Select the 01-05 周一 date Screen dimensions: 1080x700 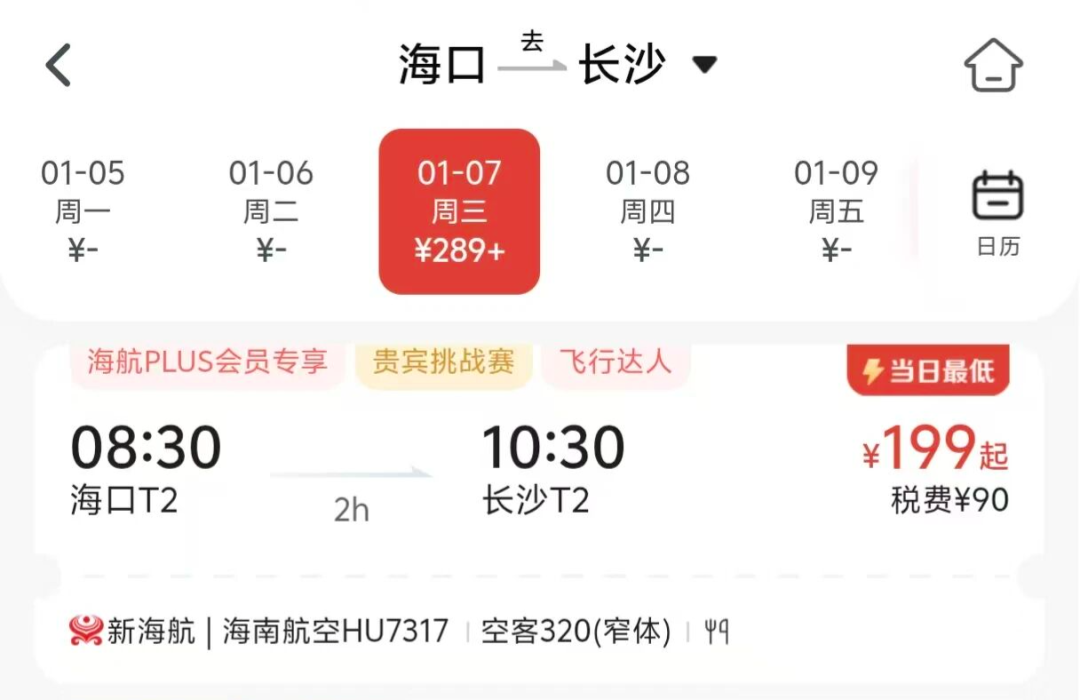tap(83, 212)
